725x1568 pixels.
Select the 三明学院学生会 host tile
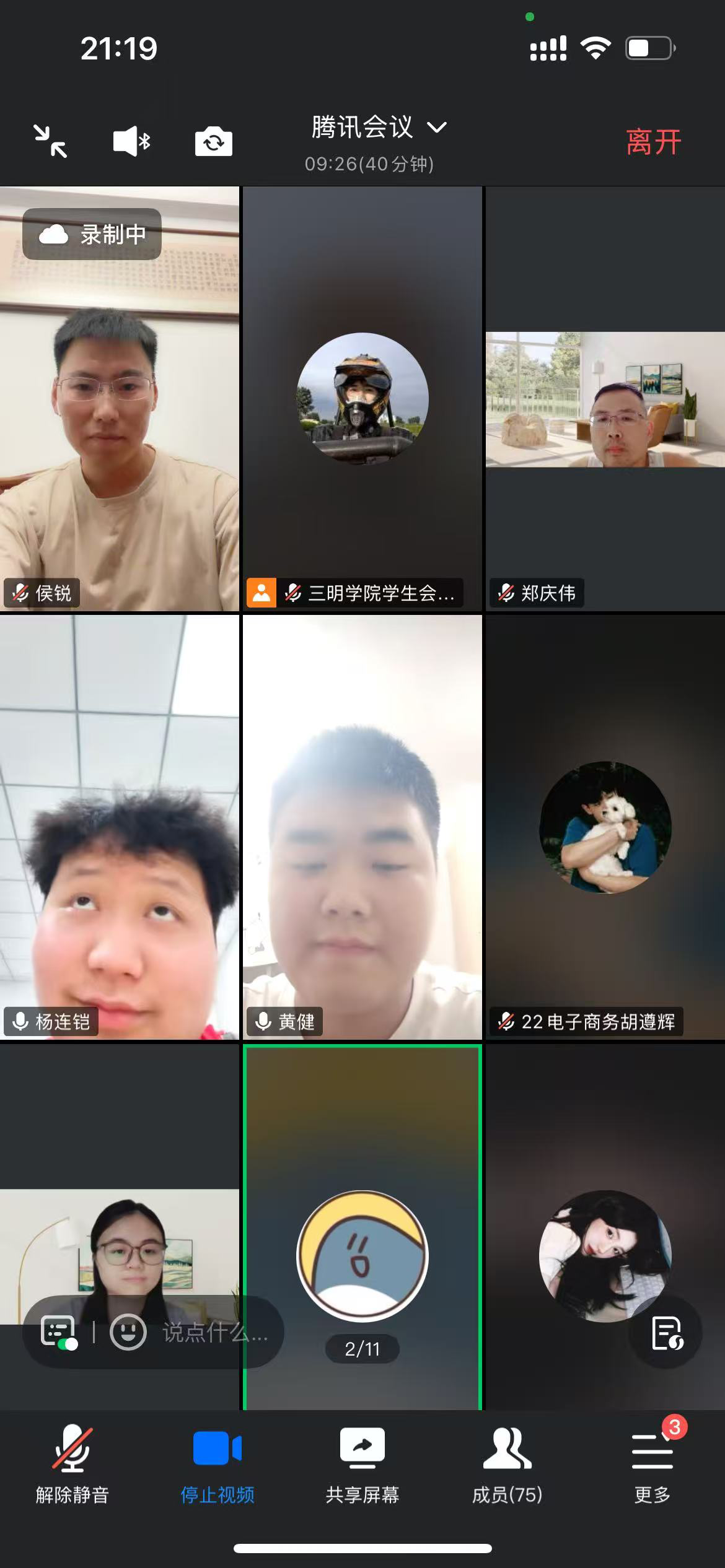click(x=362, y=399)
